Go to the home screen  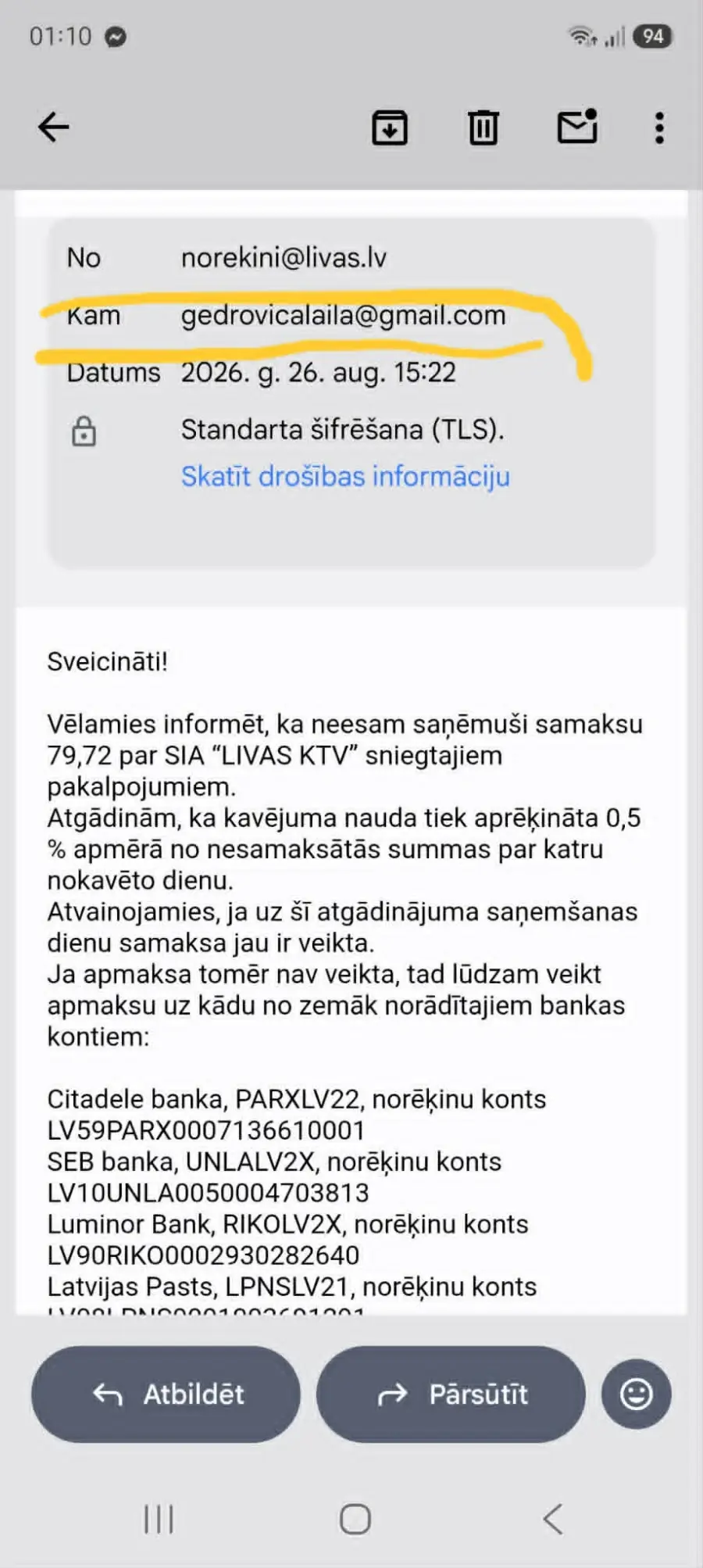pos(355,1519)
